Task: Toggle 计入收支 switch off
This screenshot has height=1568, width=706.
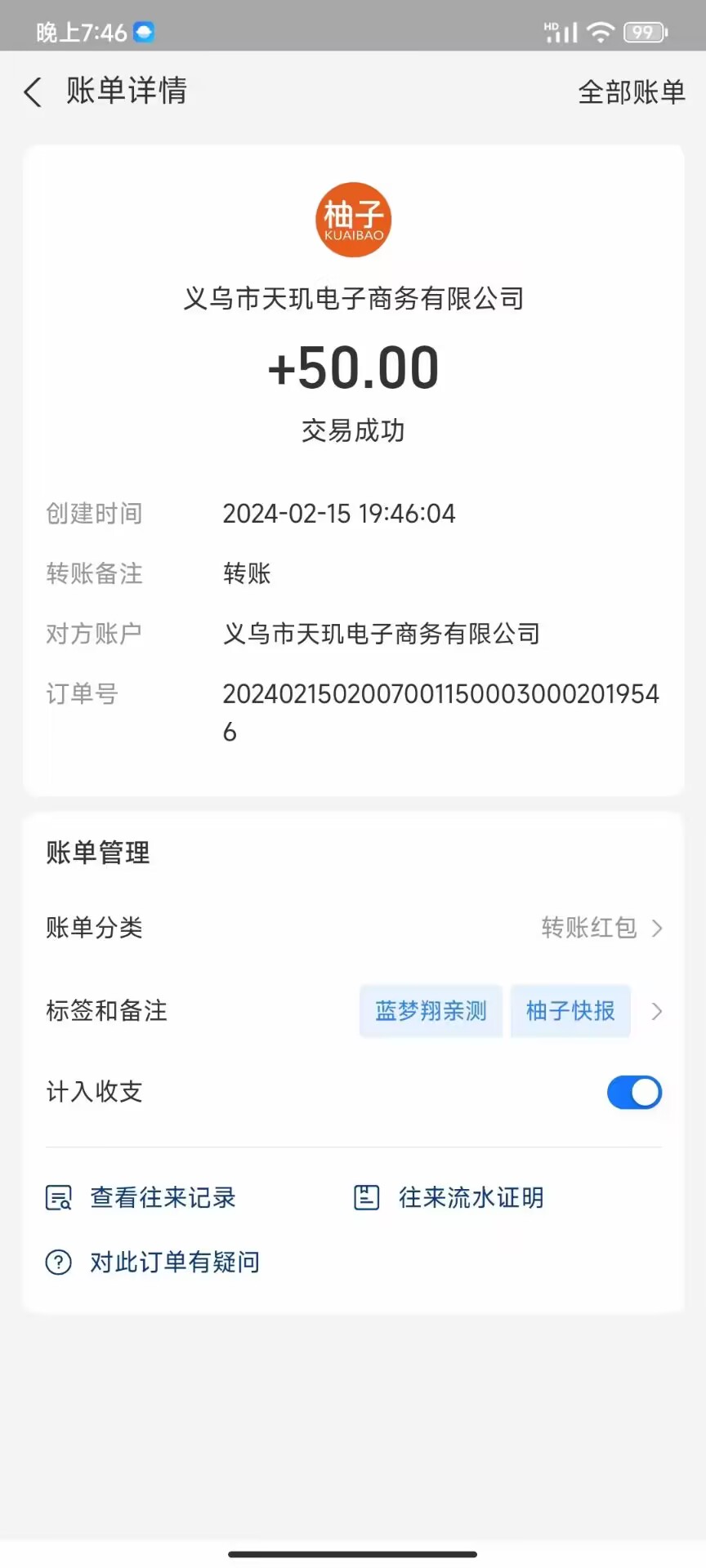Action: 634,1092
